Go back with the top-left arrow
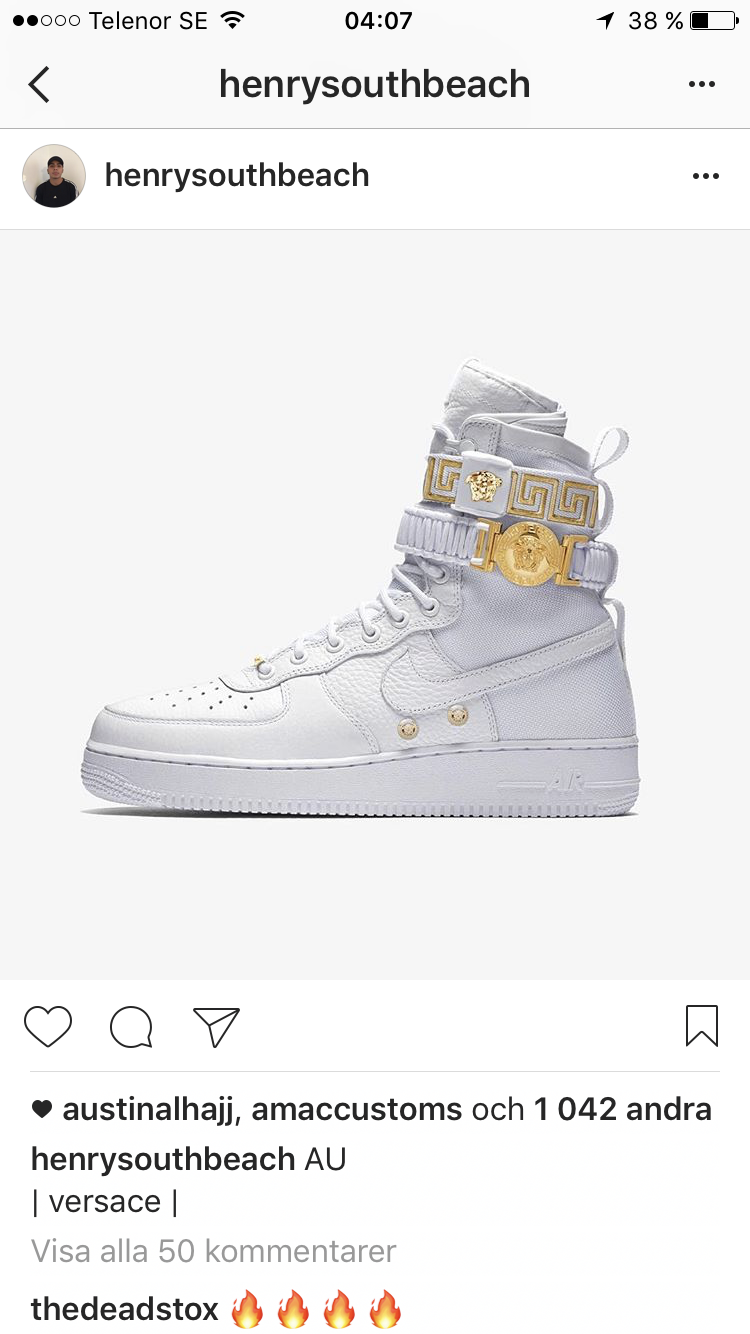 click(x=39, y=85)
